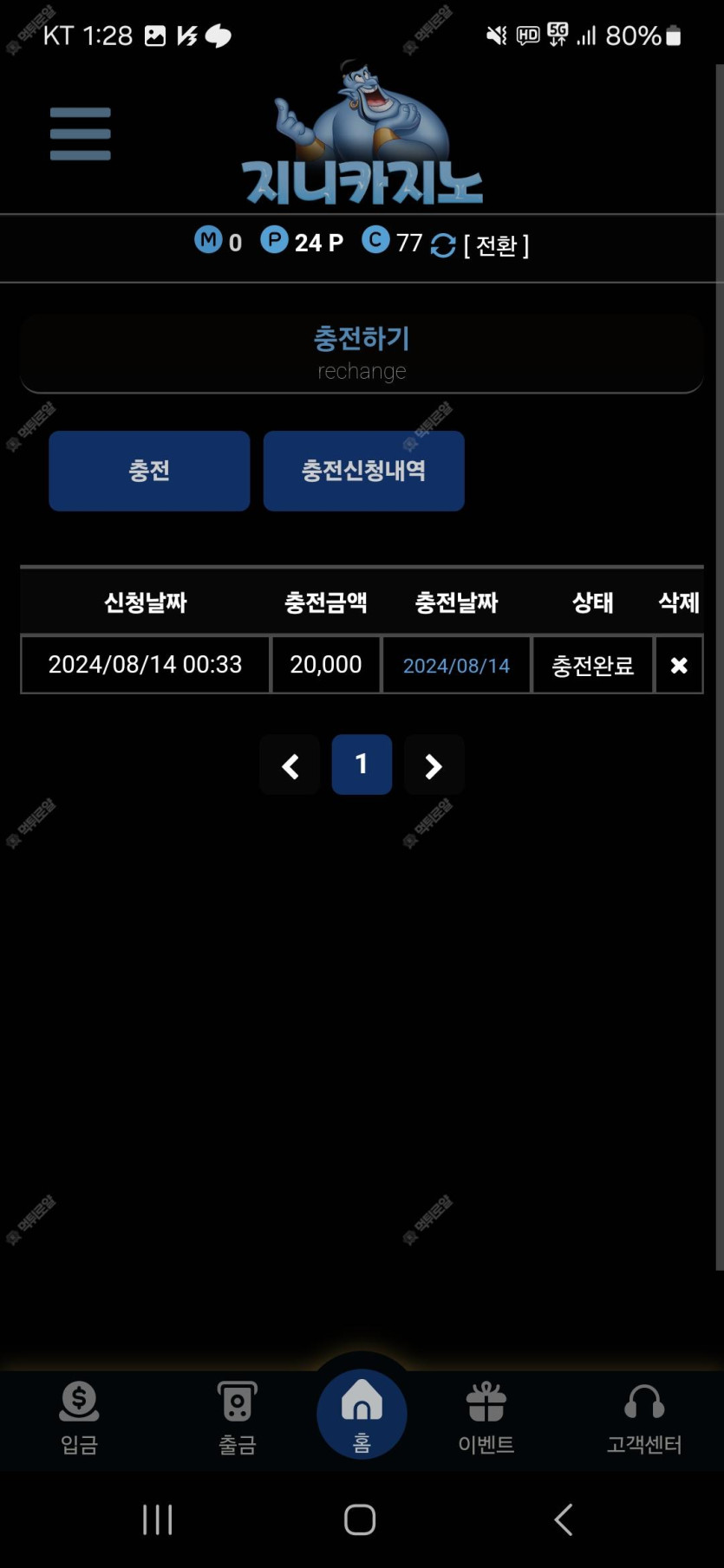Screen dimensions: 724x1568
Task: Go to the previous page arrow
Action: click(x=290, y=765)
